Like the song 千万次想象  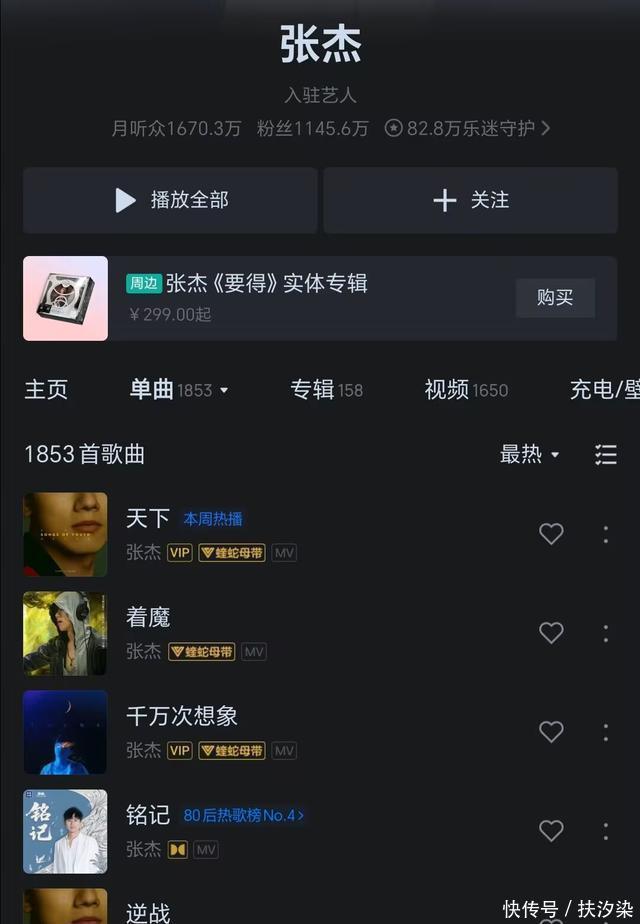tap(551, 732)
